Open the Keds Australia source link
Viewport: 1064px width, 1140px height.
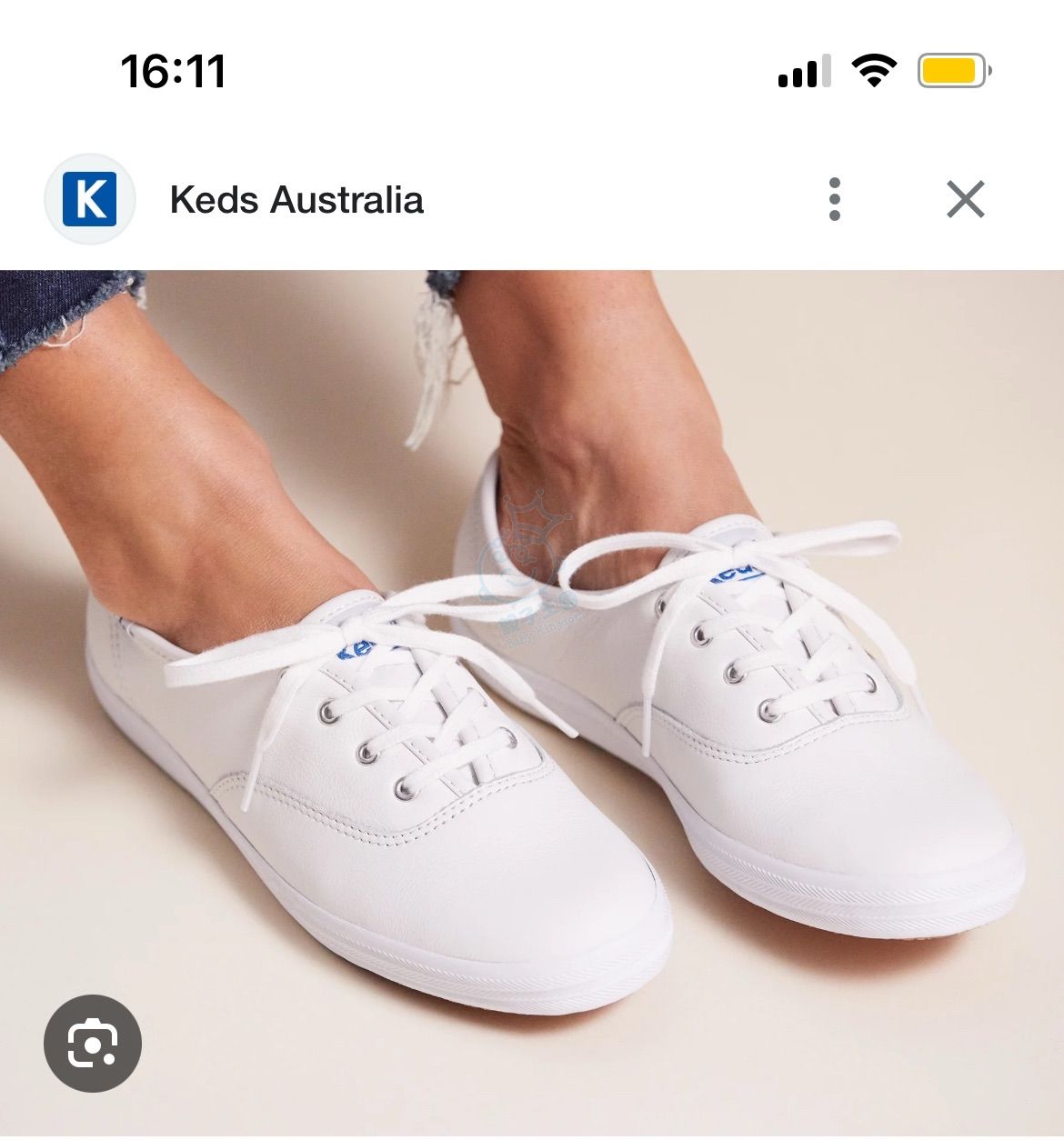pos(296,200)
